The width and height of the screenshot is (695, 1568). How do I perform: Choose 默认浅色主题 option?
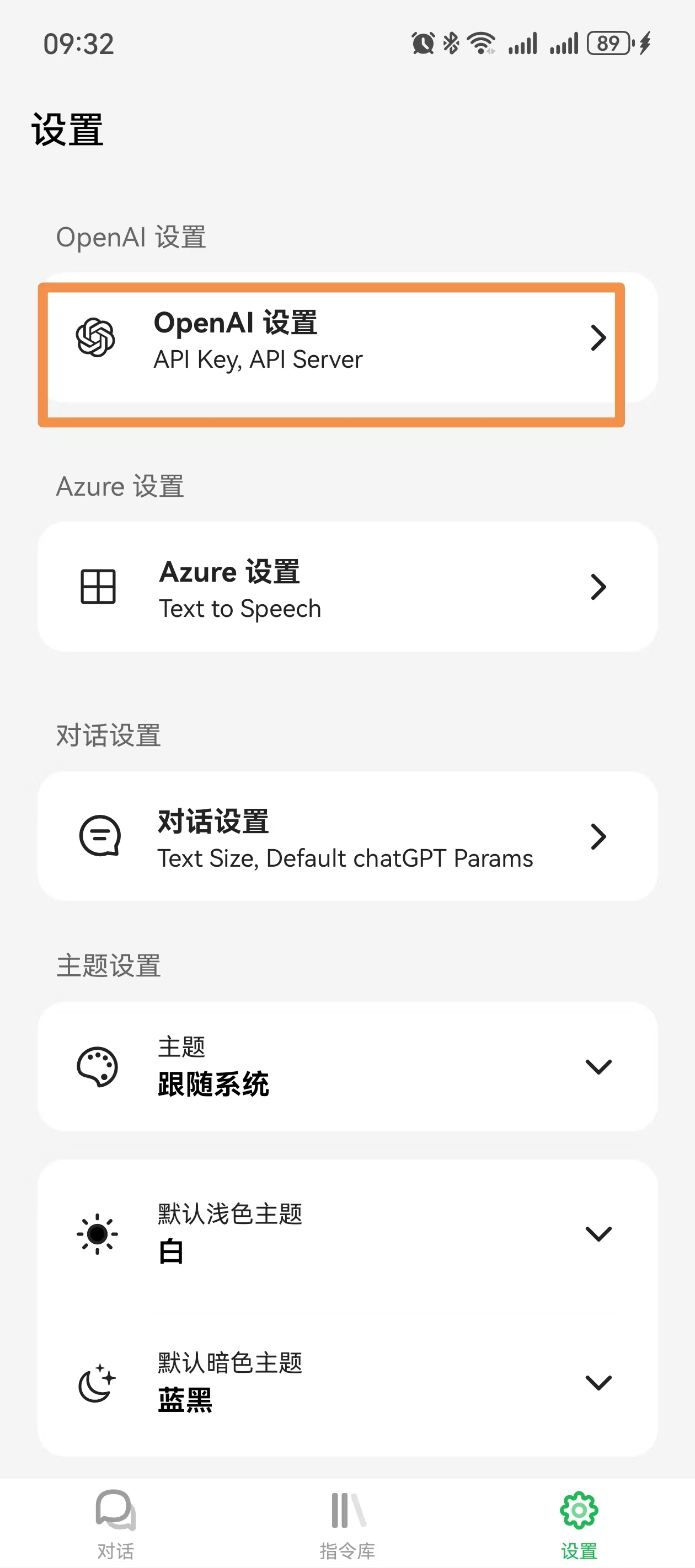point(347,1233)
